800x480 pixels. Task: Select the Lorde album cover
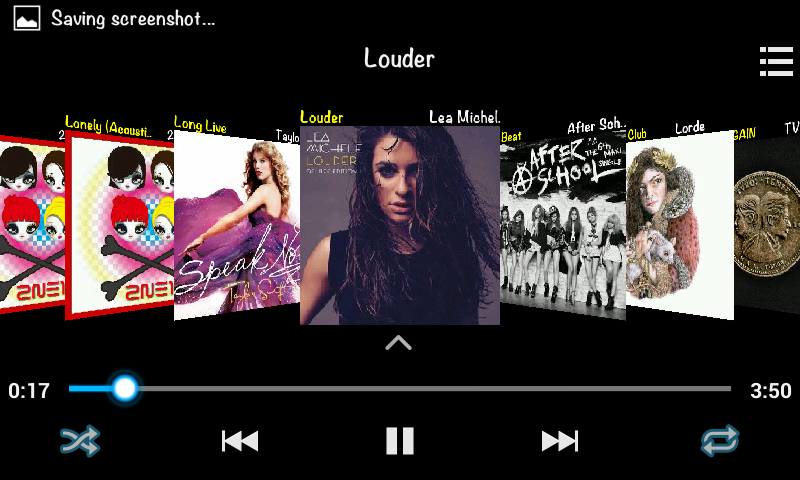tap(678, 226)
